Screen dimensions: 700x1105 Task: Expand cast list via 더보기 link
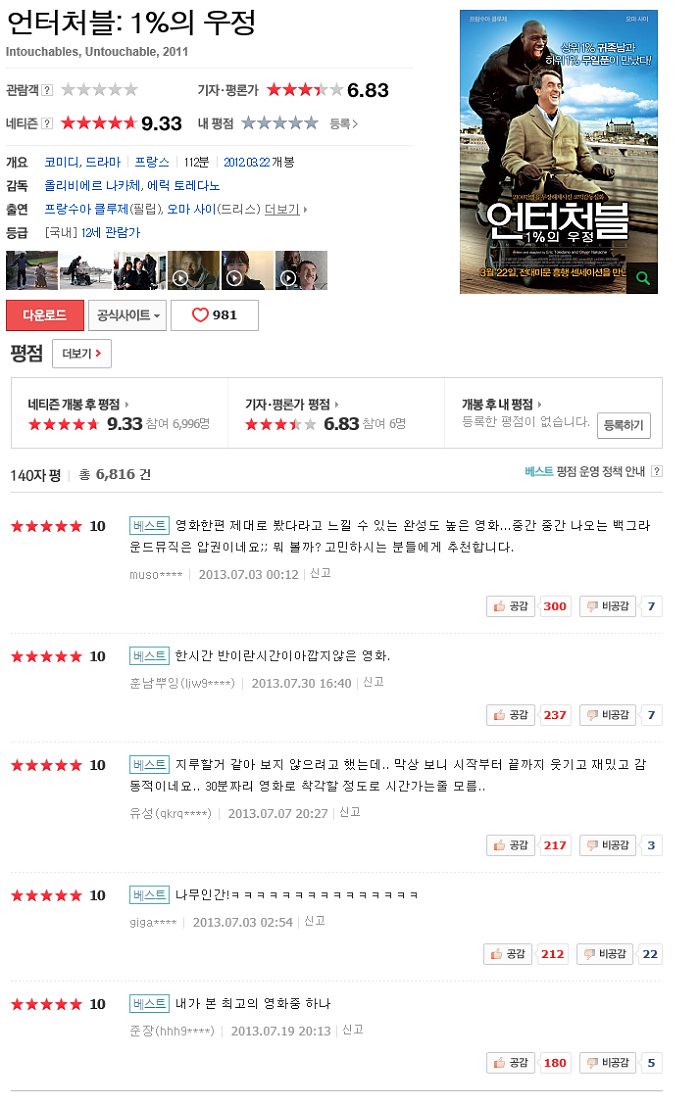(x=283, y=209)
